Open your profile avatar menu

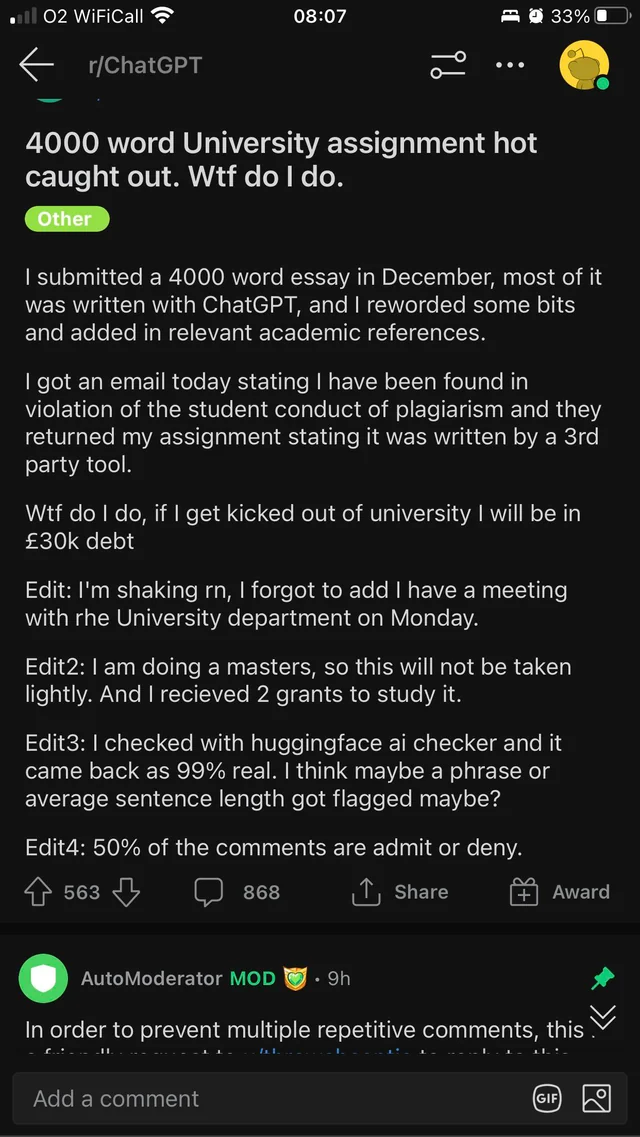pyautogui.click(x=584, y=65)
